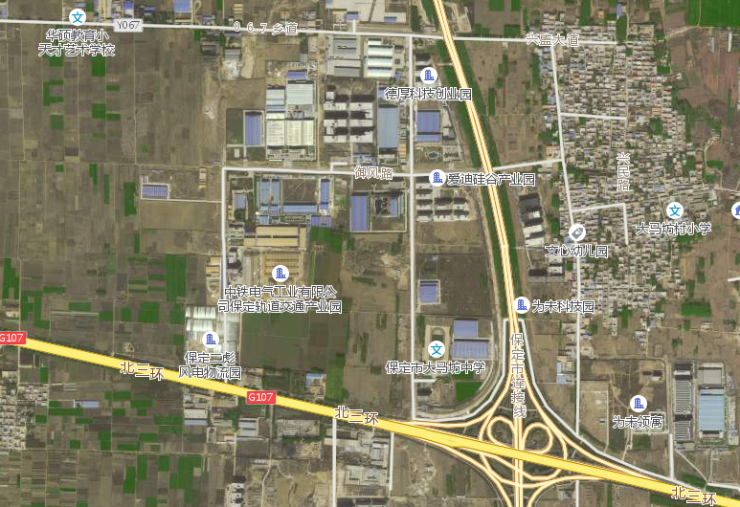Image resolution: width=740 pixels, height=507 pixels.
Task: Open the 大马坊村小学 school marker
Action: pyautogui.click(x=675, y=210)
